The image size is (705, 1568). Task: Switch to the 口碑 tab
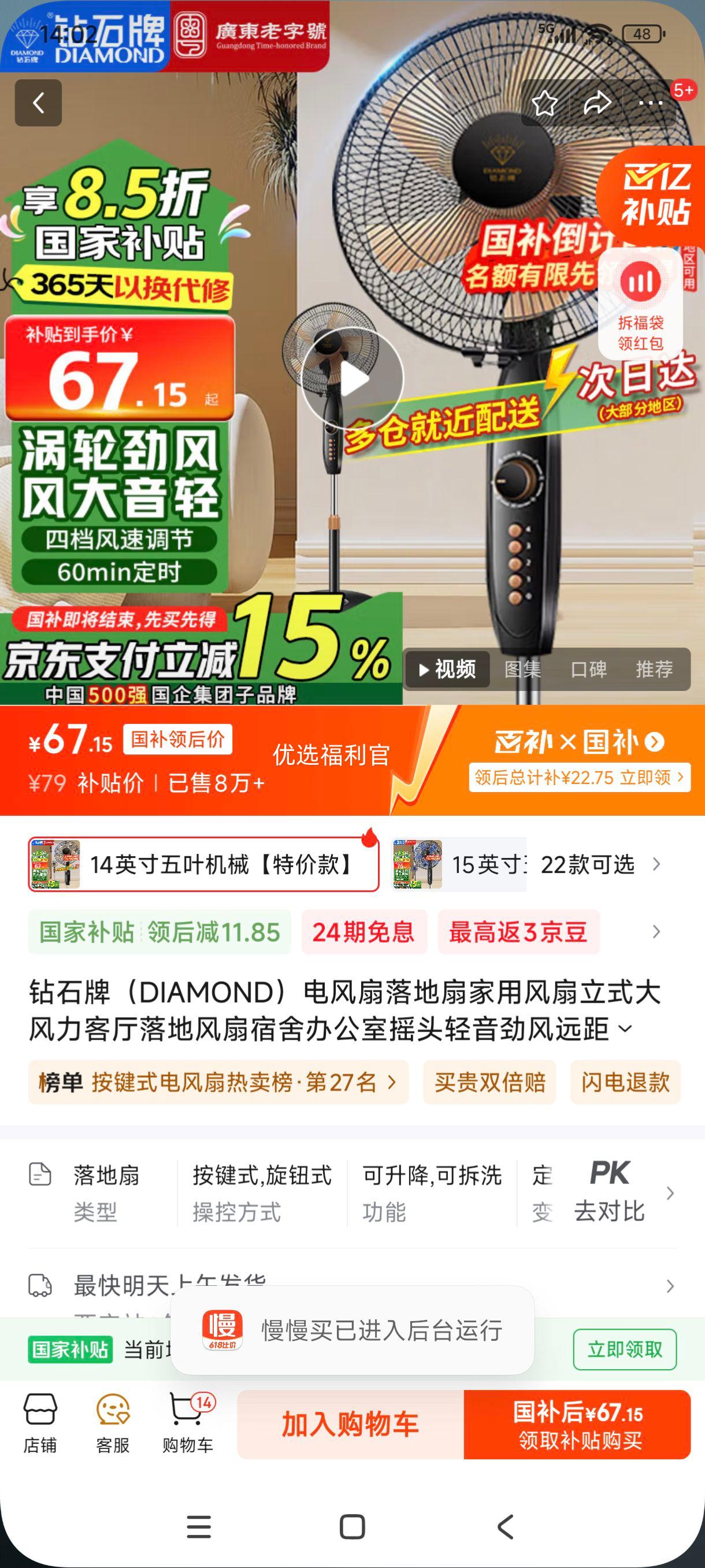click(588, 670)
